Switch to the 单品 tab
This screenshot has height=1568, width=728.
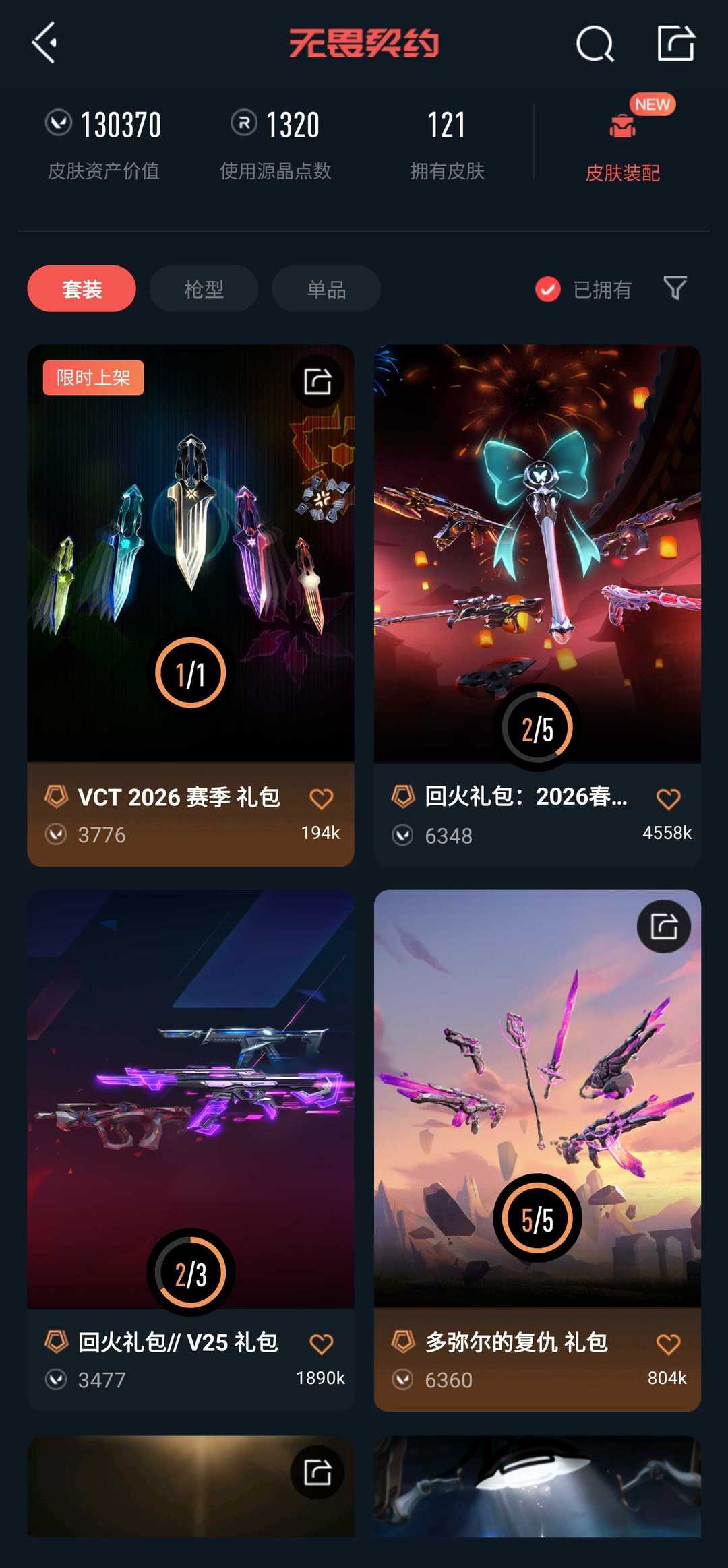point(326,288)
